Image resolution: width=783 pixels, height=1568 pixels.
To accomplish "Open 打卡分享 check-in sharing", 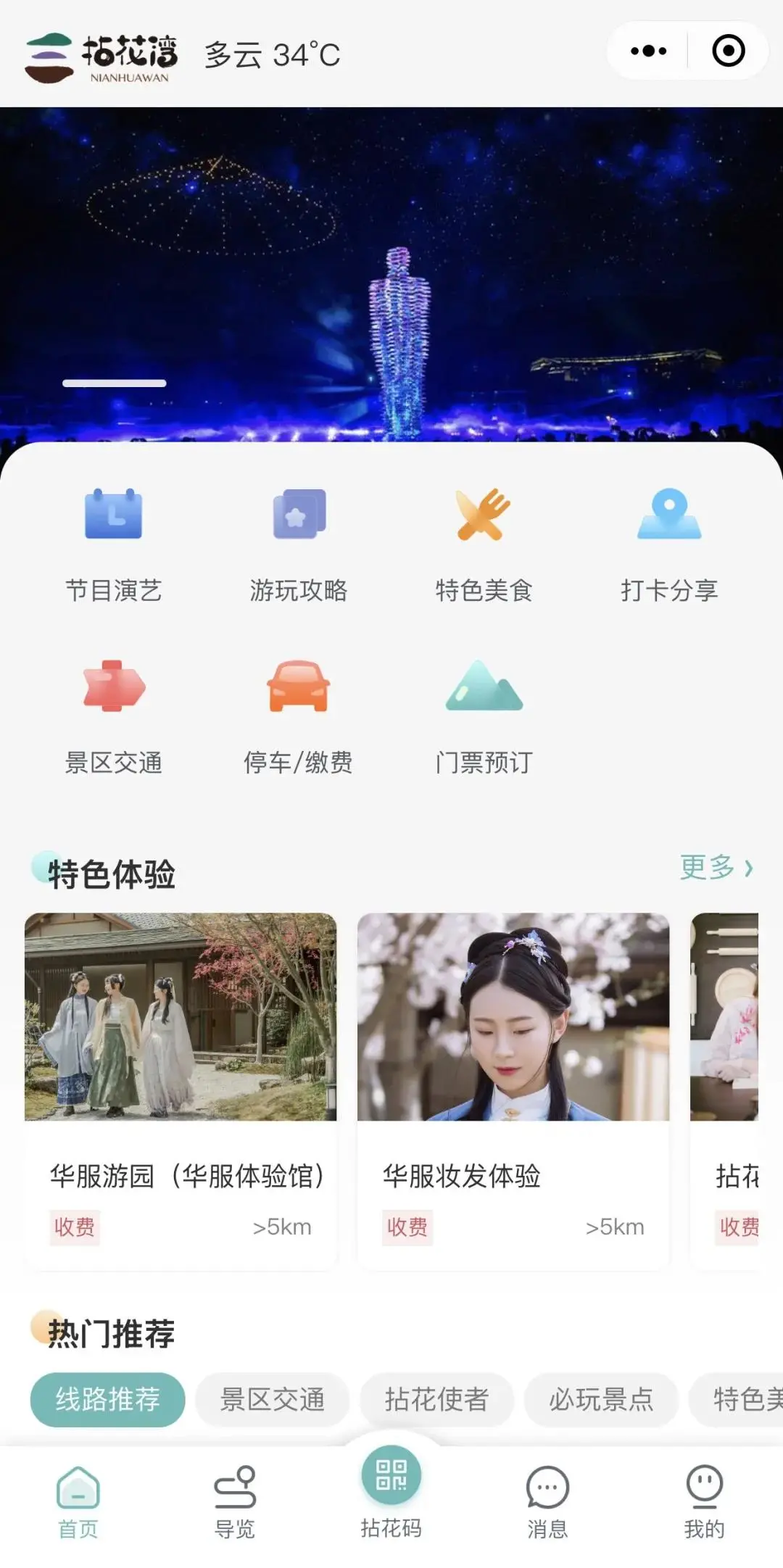I will click(x=669, y=544).
